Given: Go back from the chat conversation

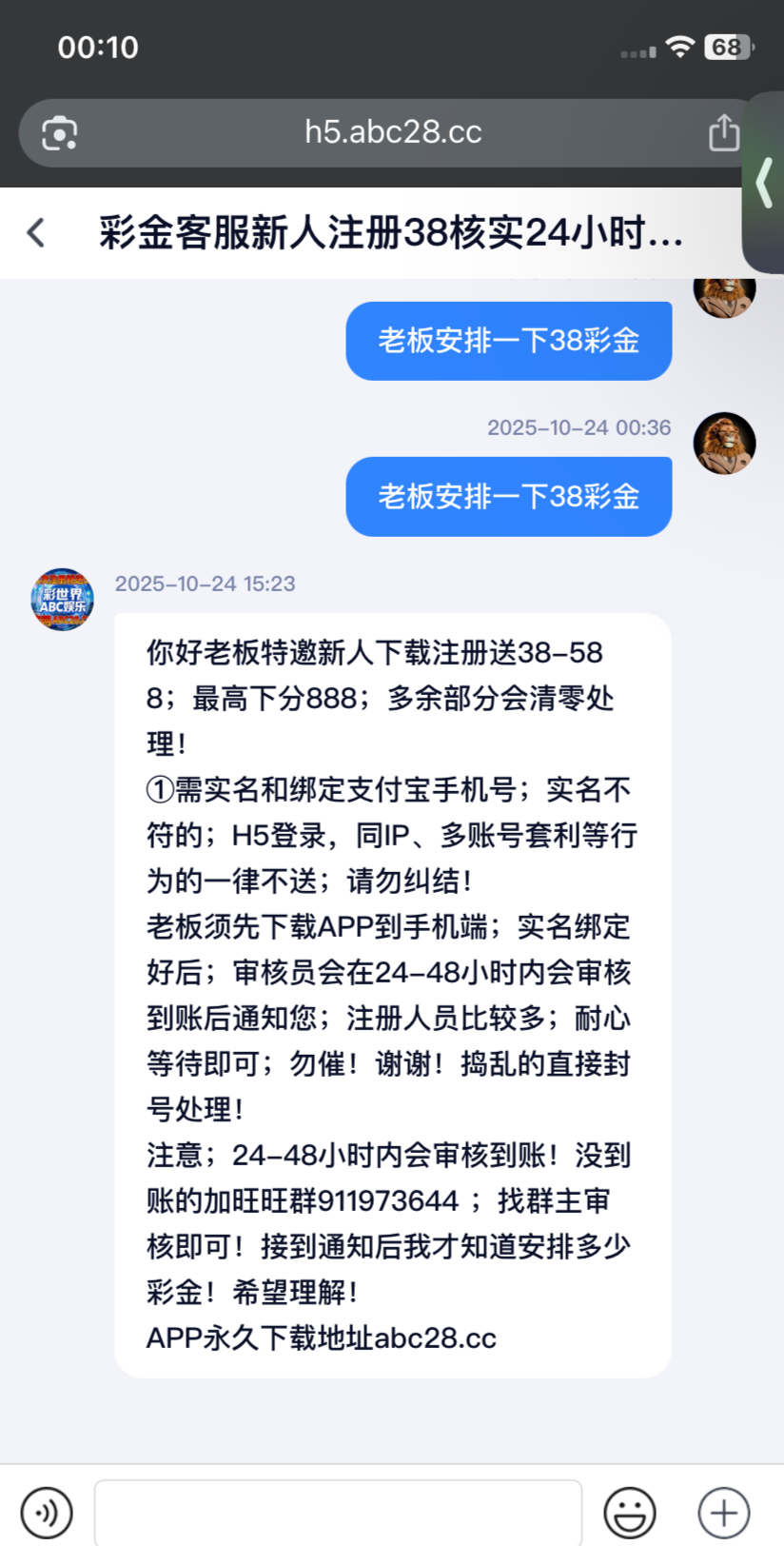Looking at the screenshot, I should pos(36,232).
